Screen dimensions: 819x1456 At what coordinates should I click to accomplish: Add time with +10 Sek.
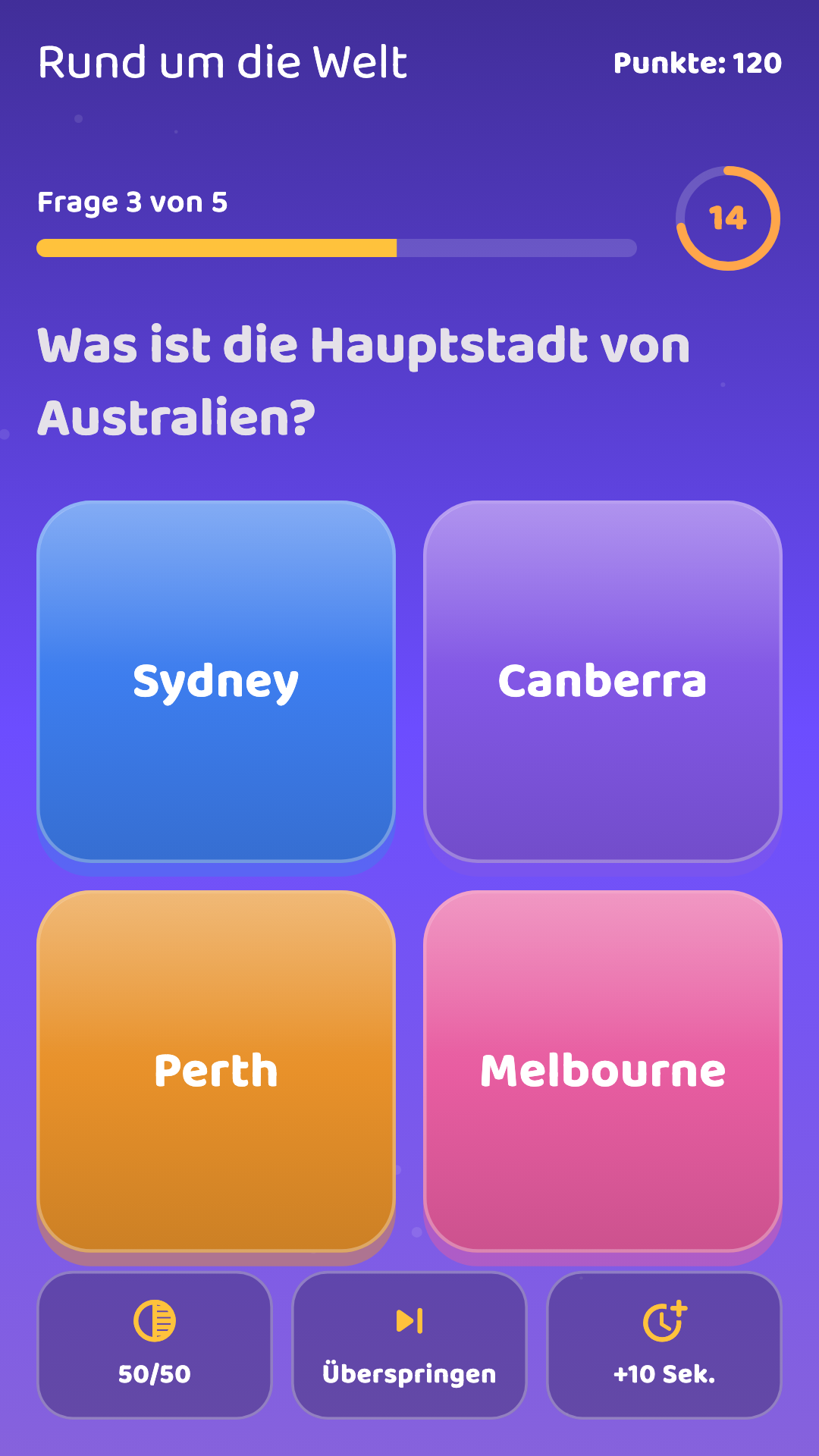[x=664, y=1345]
